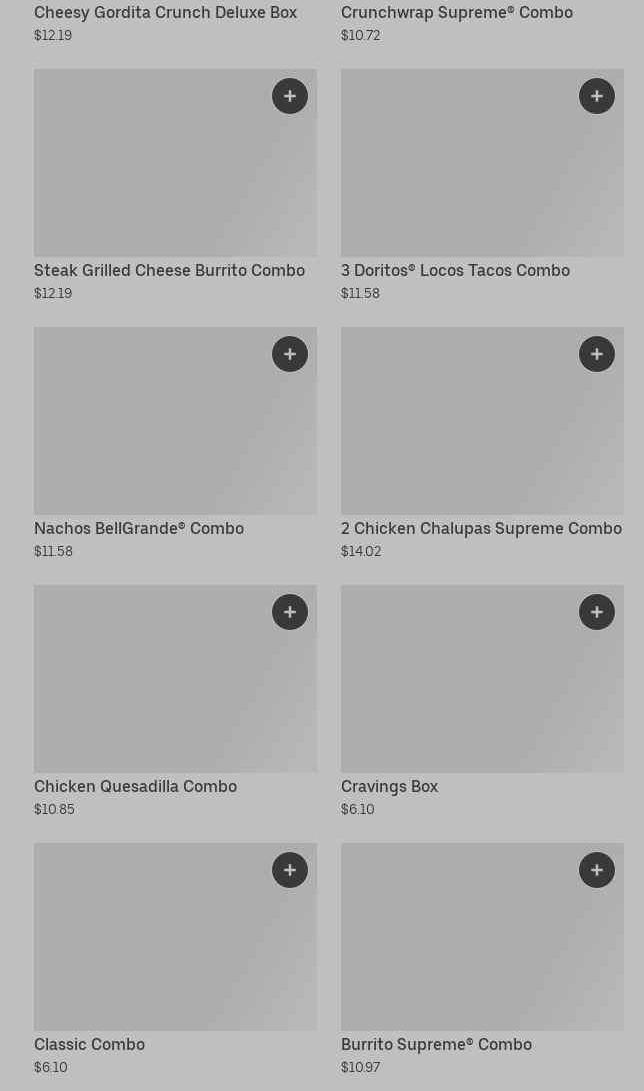This screenshot has width=644, height=1091.
Task: Add Nachos BellGrande Combo to order
Action: 290,354
